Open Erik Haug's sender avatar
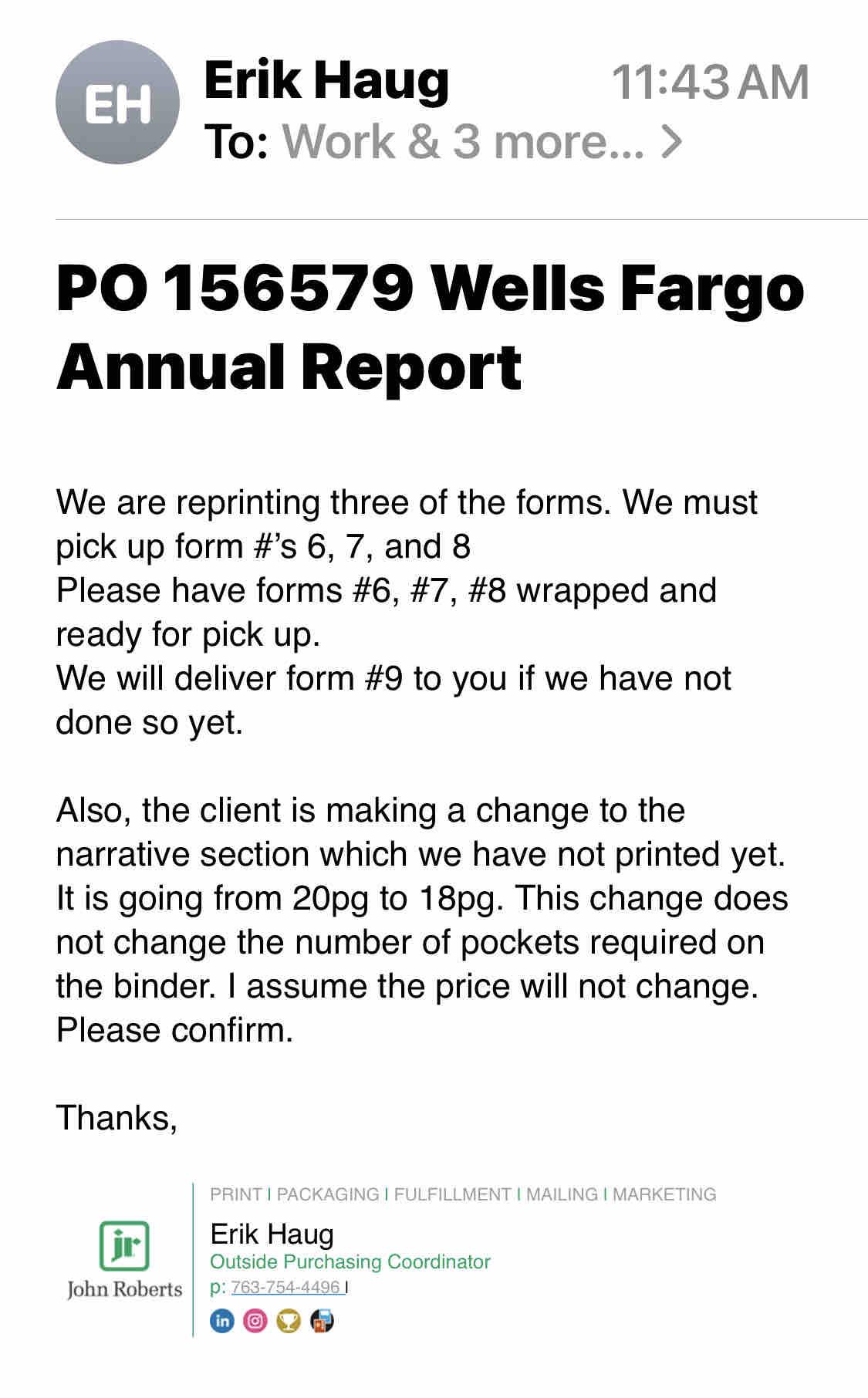The image size is (868, 1398). (x=117, y=103)
